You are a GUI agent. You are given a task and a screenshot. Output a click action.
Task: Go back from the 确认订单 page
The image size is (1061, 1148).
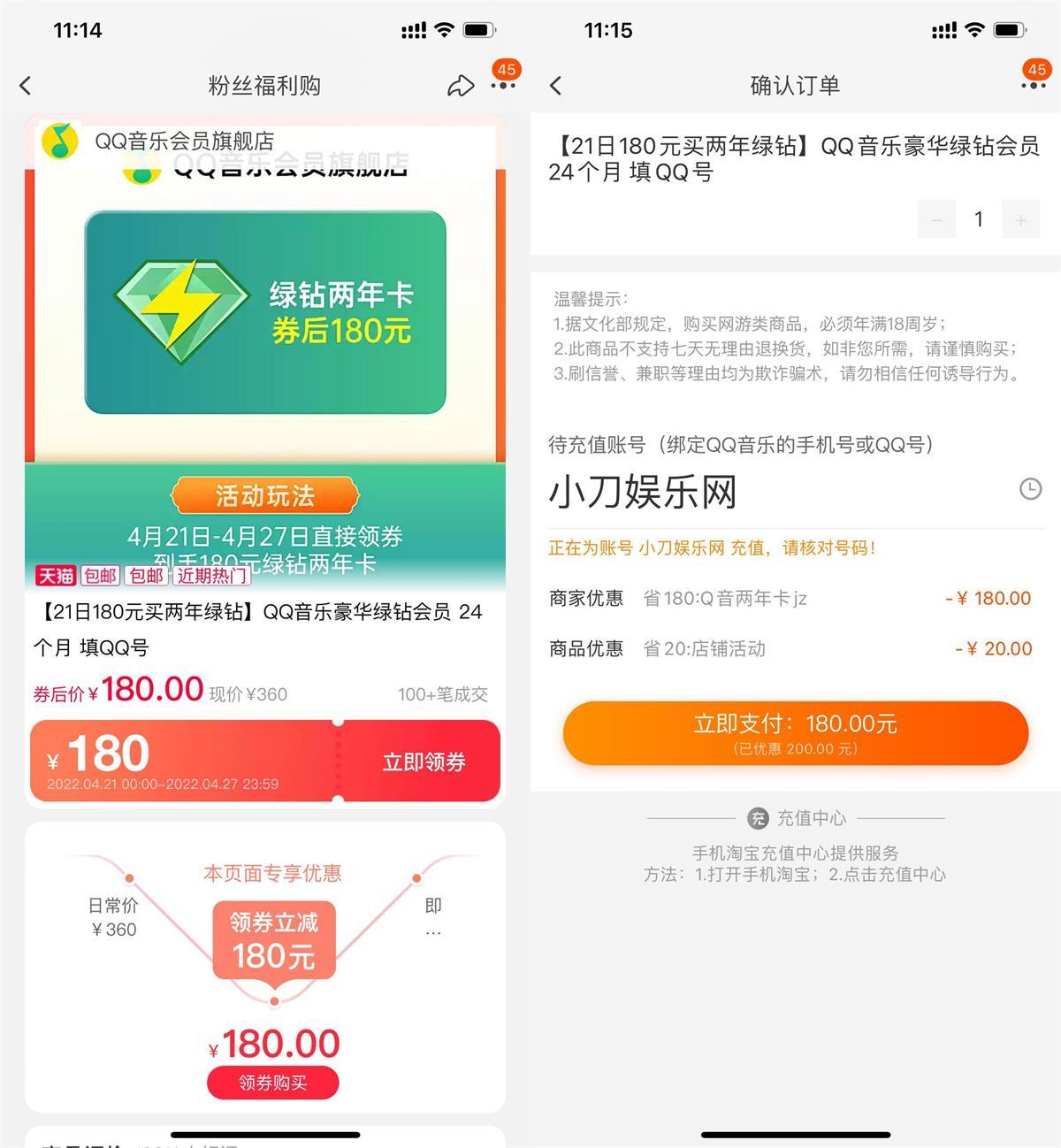click(556, 86)
